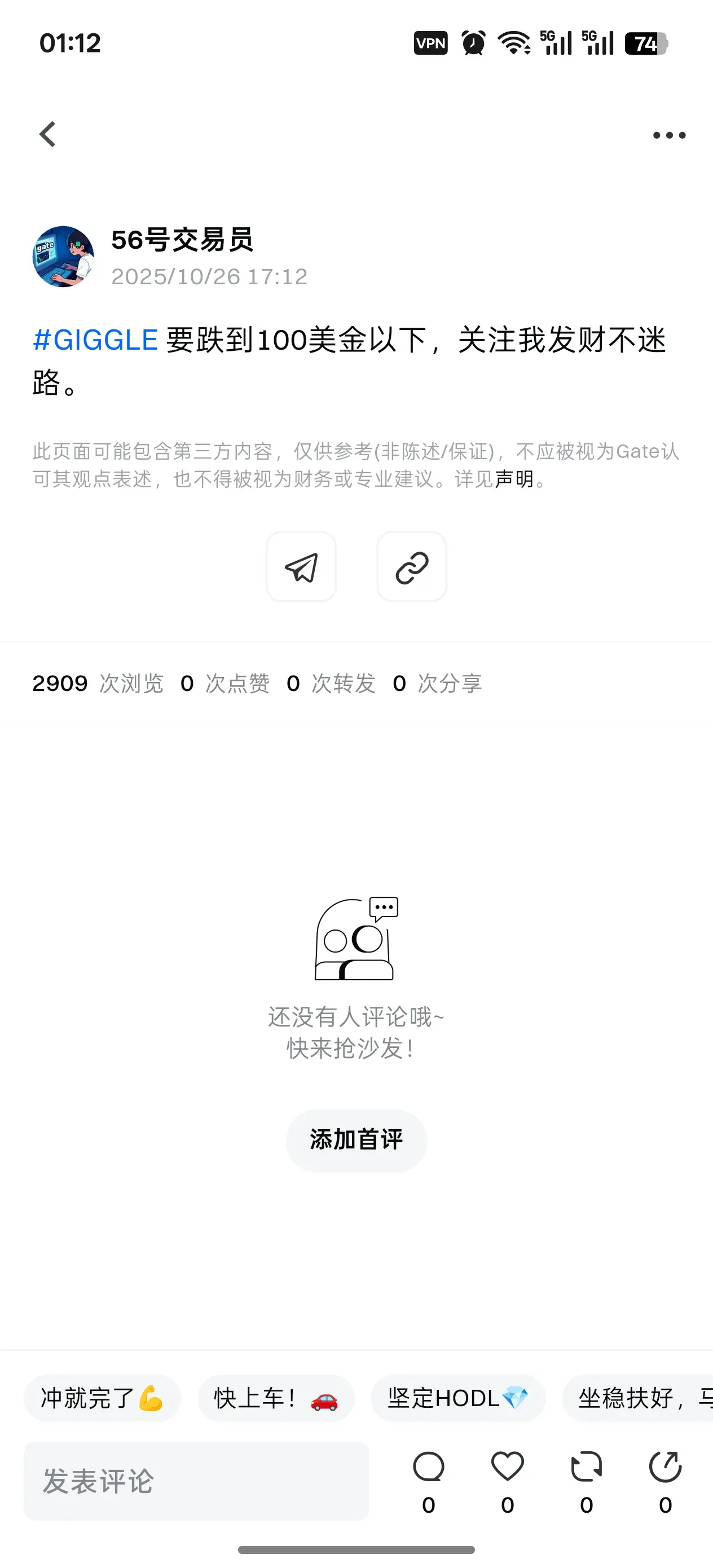Image resolution: width=713 pixels, height=1568 pixels.
Task: Send quick reply 快上车！🚗
Action: pyautogui.click(x=276, y=1398)
